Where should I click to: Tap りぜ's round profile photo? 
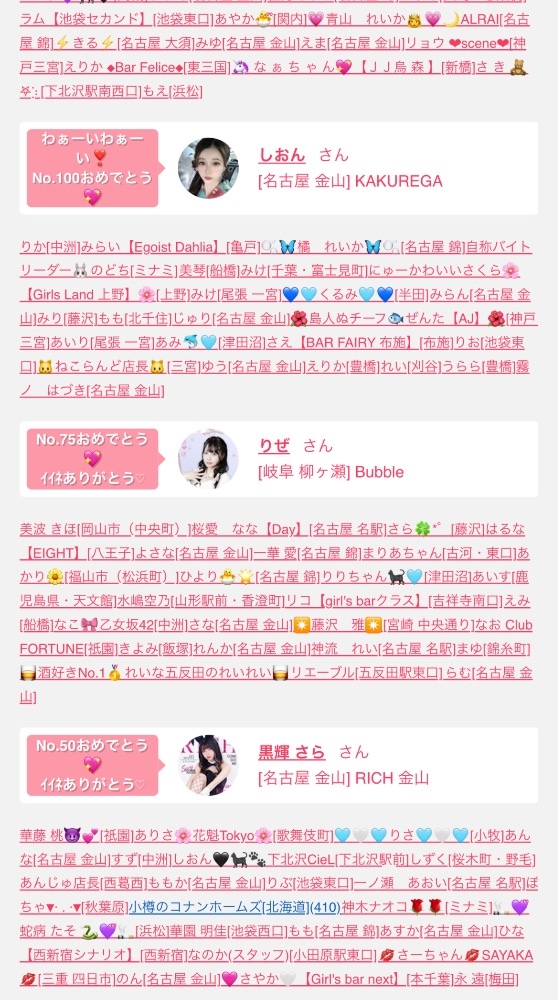(209, 459)
